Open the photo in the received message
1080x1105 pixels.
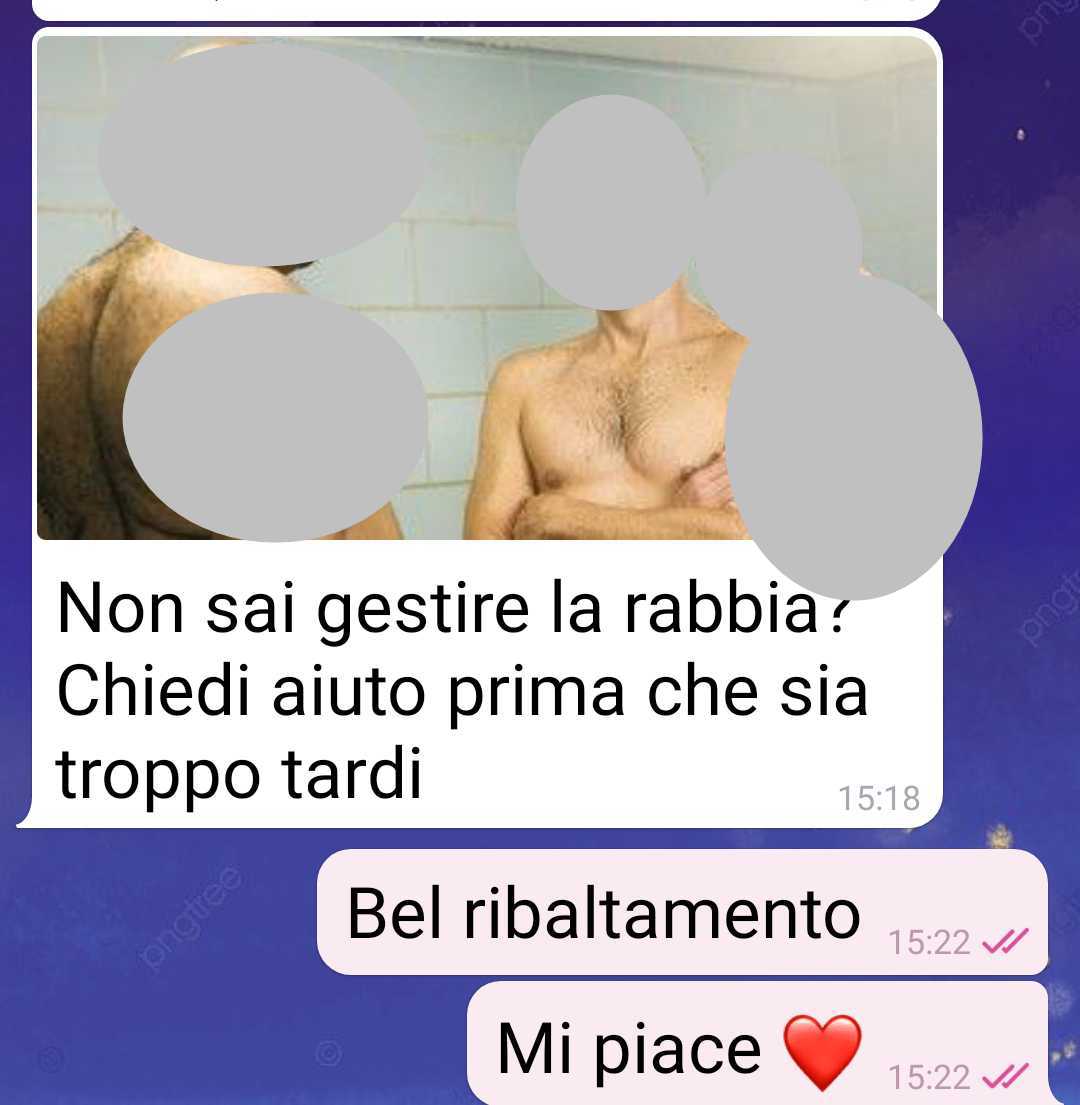[486, 289]
